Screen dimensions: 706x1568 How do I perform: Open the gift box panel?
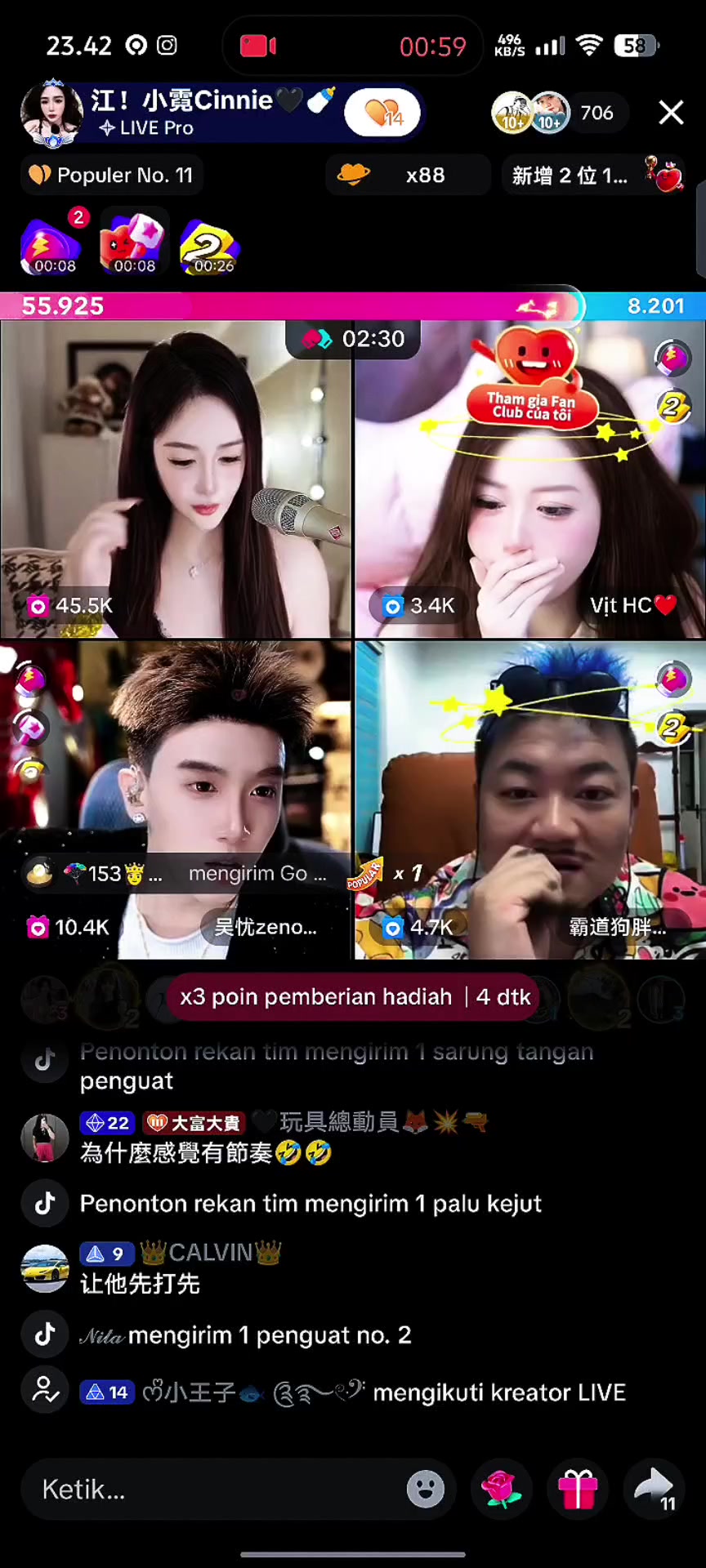[578, 1489]
